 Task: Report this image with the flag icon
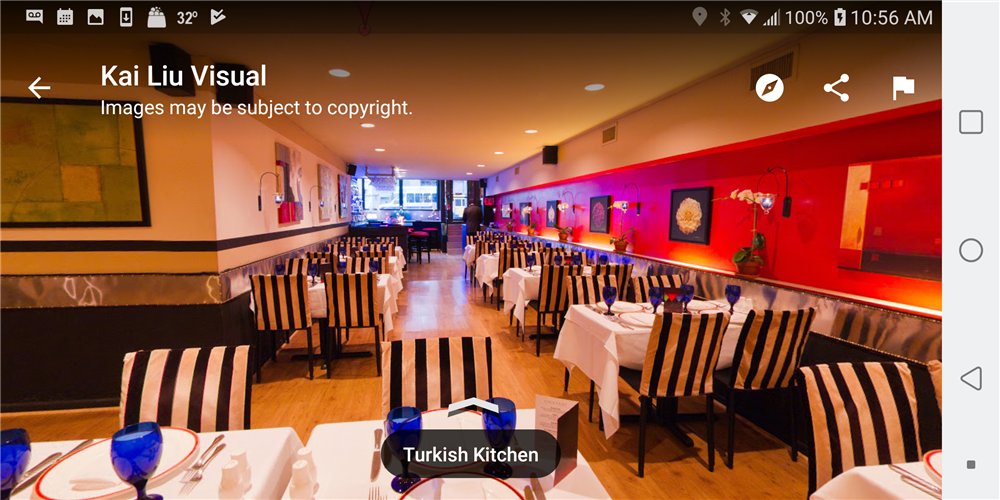(903, 88)
